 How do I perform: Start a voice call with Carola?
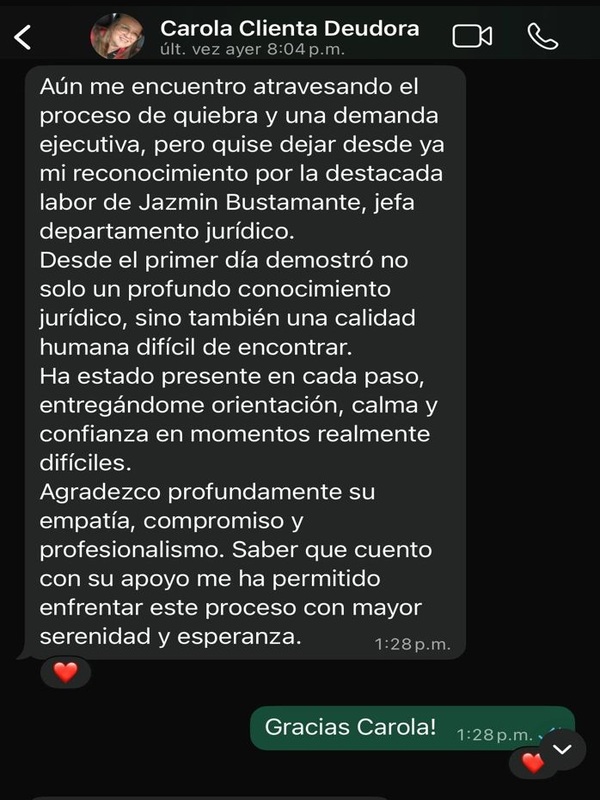click(x=543, y=36)
